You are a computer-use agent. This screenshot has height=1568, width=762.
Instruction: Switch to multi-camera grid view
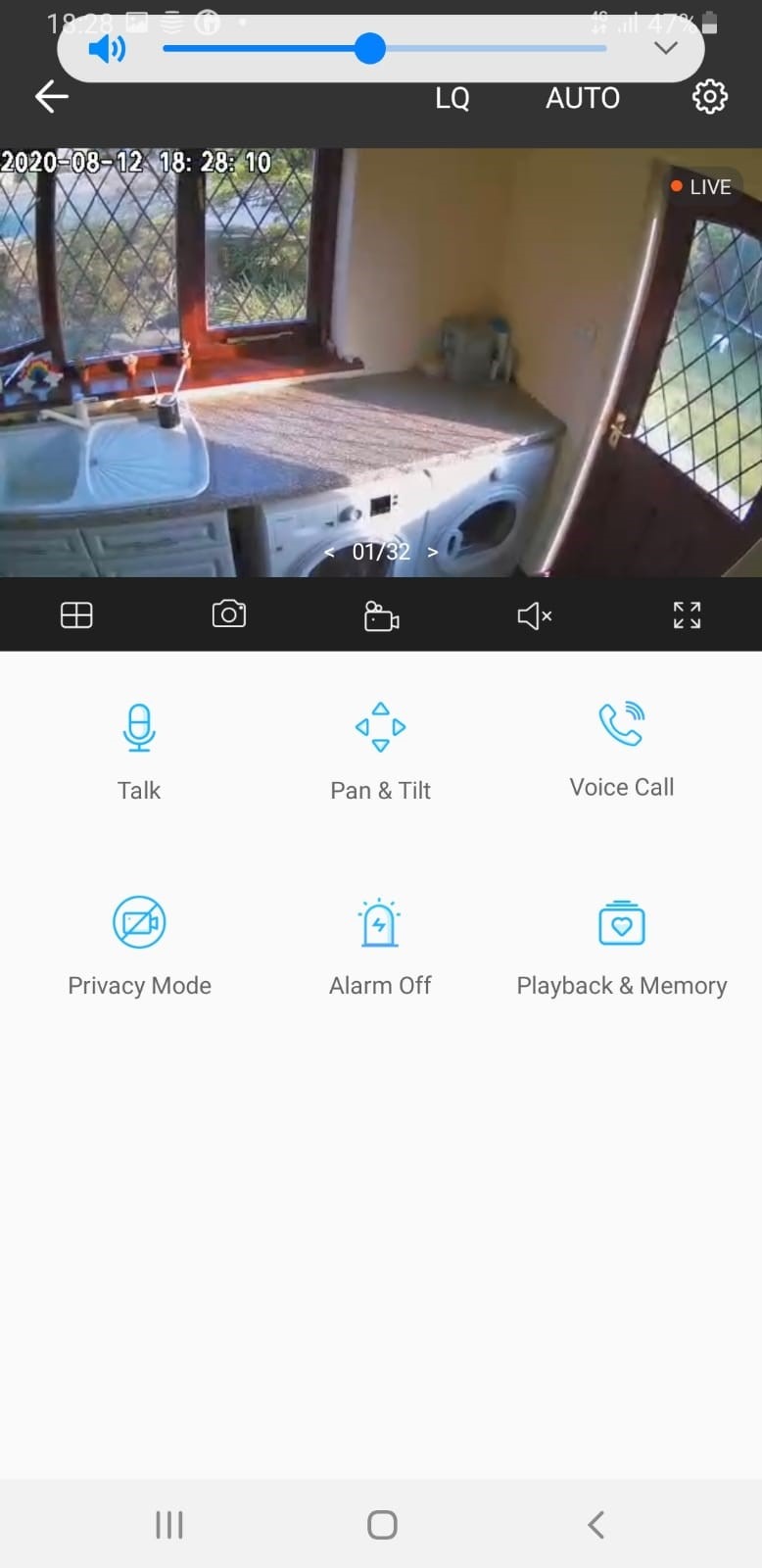[x=76, y=614]
